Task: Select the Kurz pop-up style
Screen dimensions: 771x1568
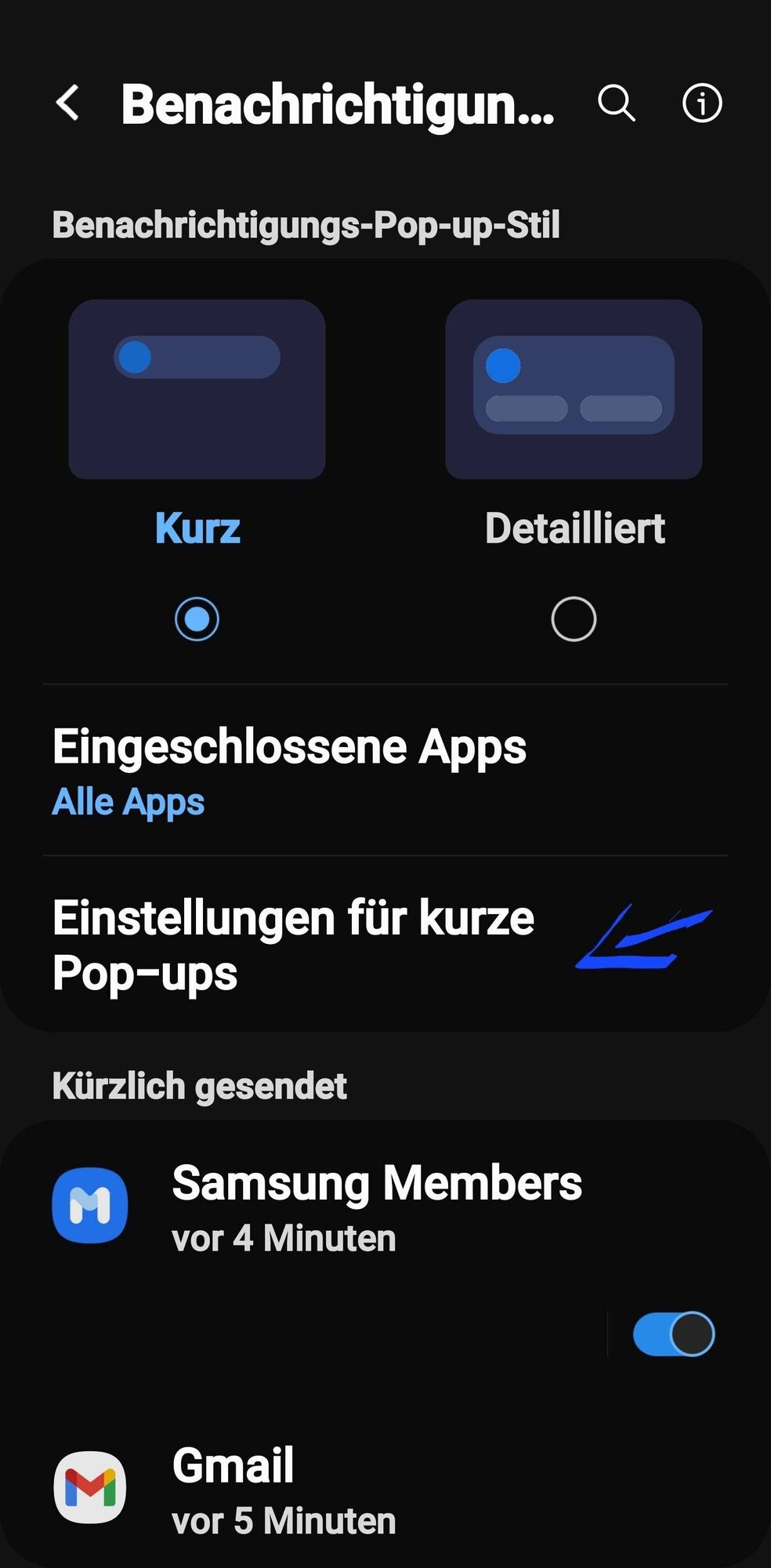Action: click(197, 619)
